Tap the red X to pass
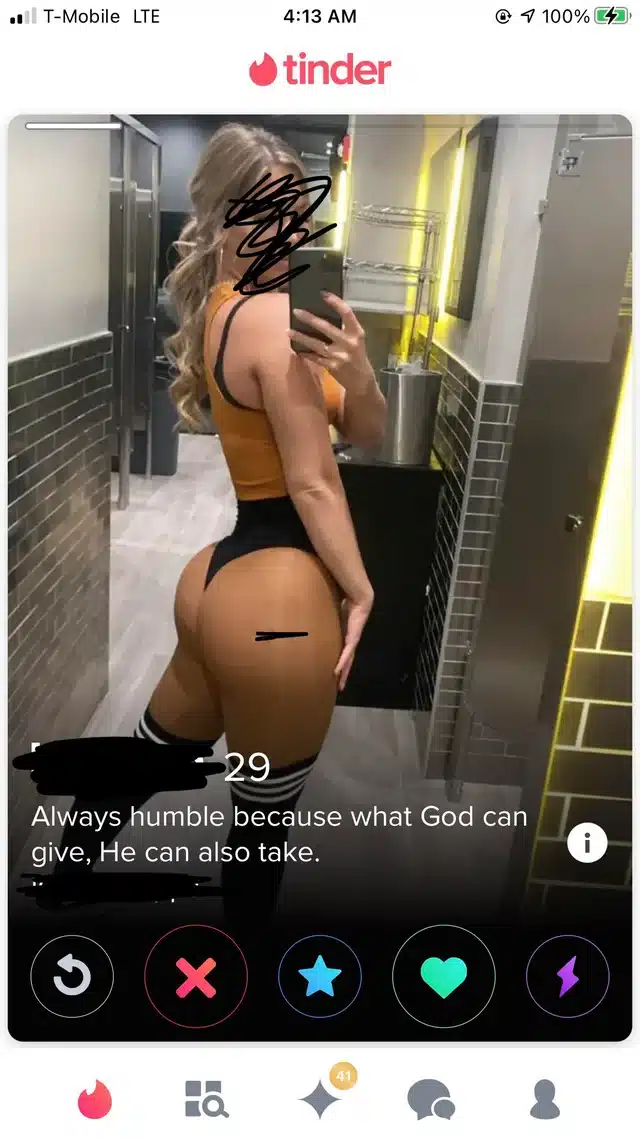This screenshot has width=640, height=1138. [196, 976]
